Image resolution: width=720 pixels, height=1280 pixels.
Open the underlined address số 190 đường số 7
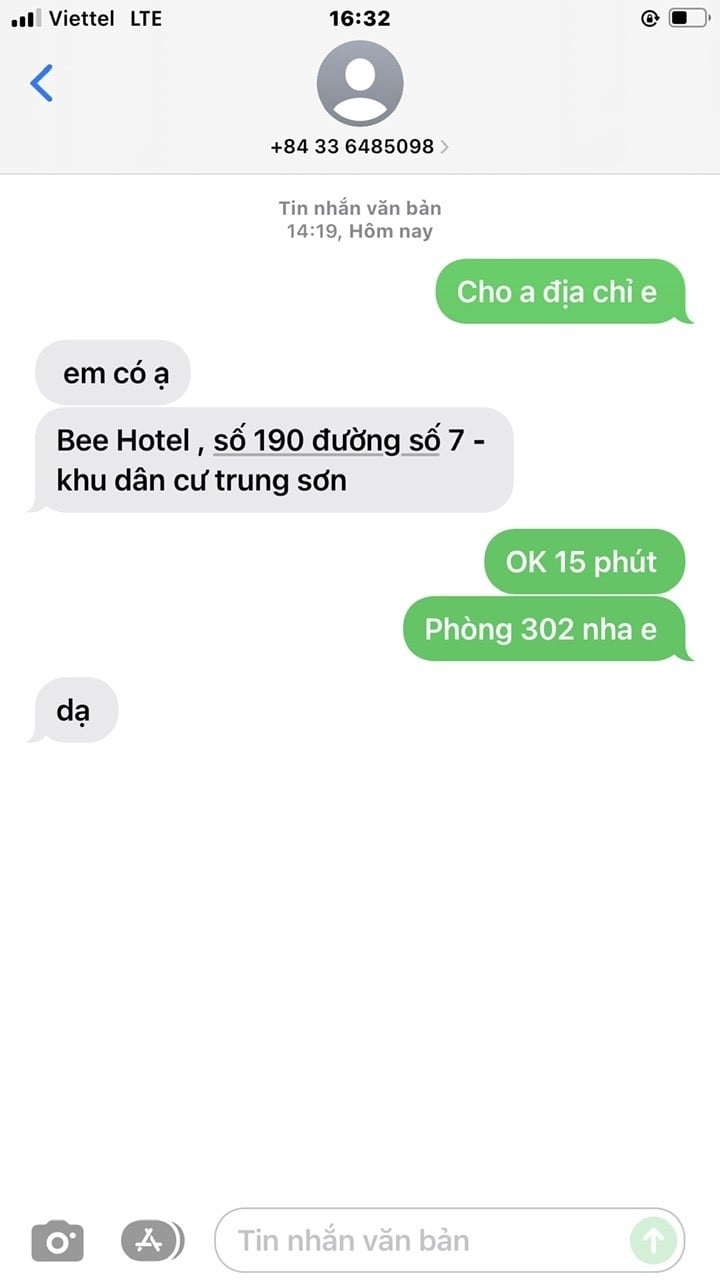[327, 440]
